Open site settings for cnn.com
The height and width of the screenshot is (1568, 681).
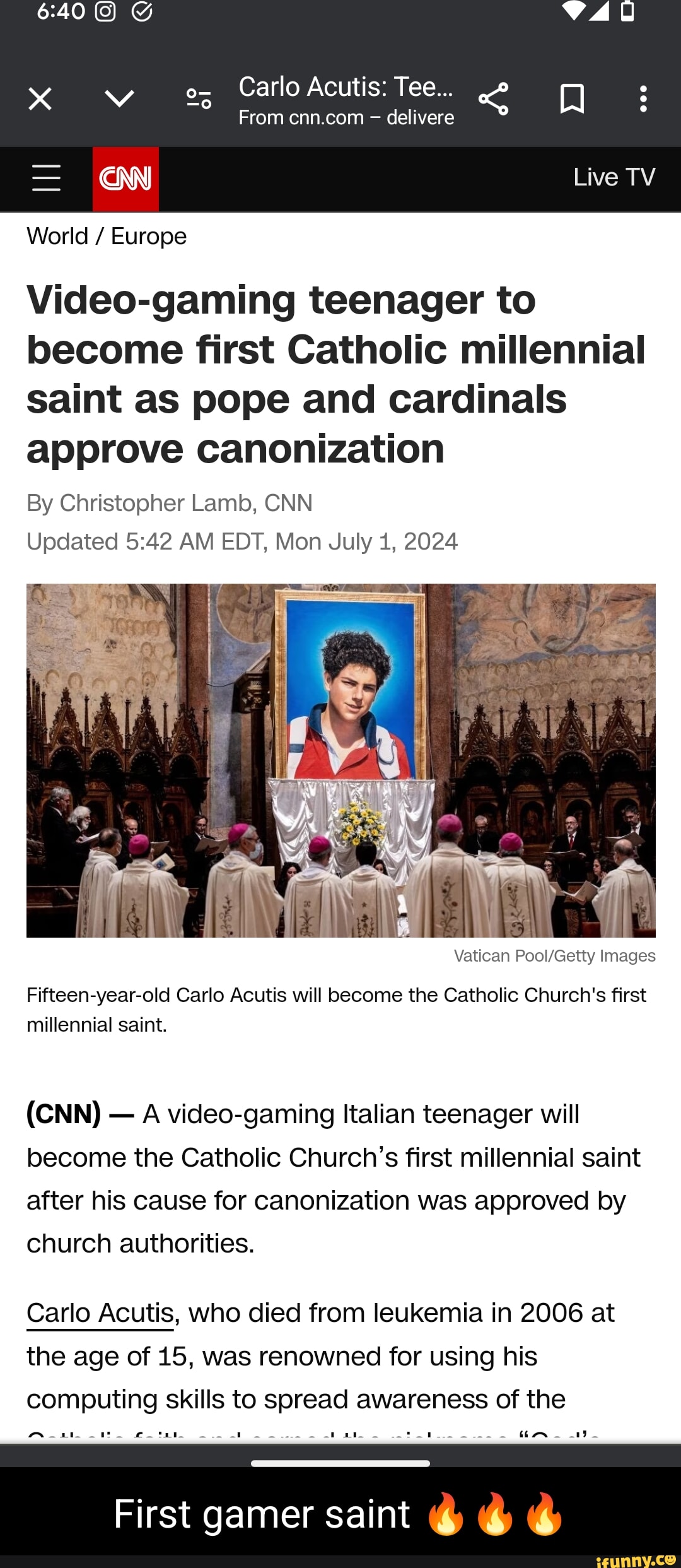pyautogui.click(x=199, y=99)
